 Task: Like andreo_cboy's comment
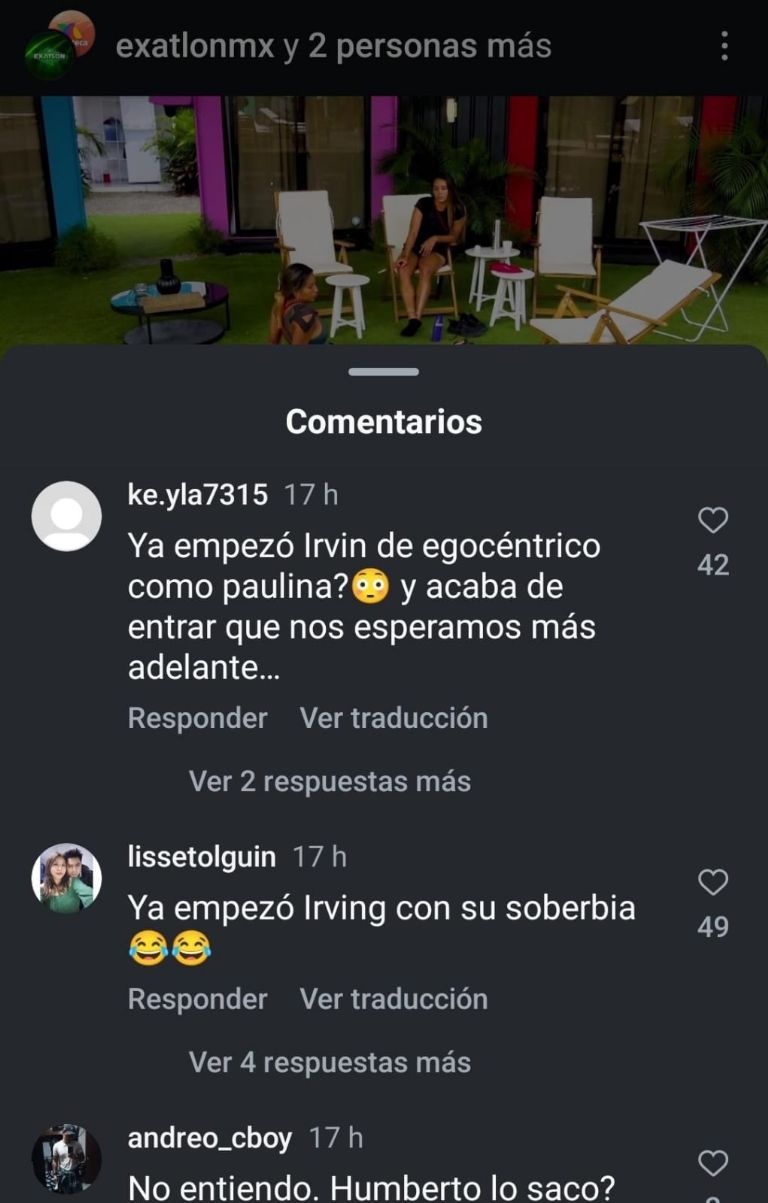[712, 1163]
